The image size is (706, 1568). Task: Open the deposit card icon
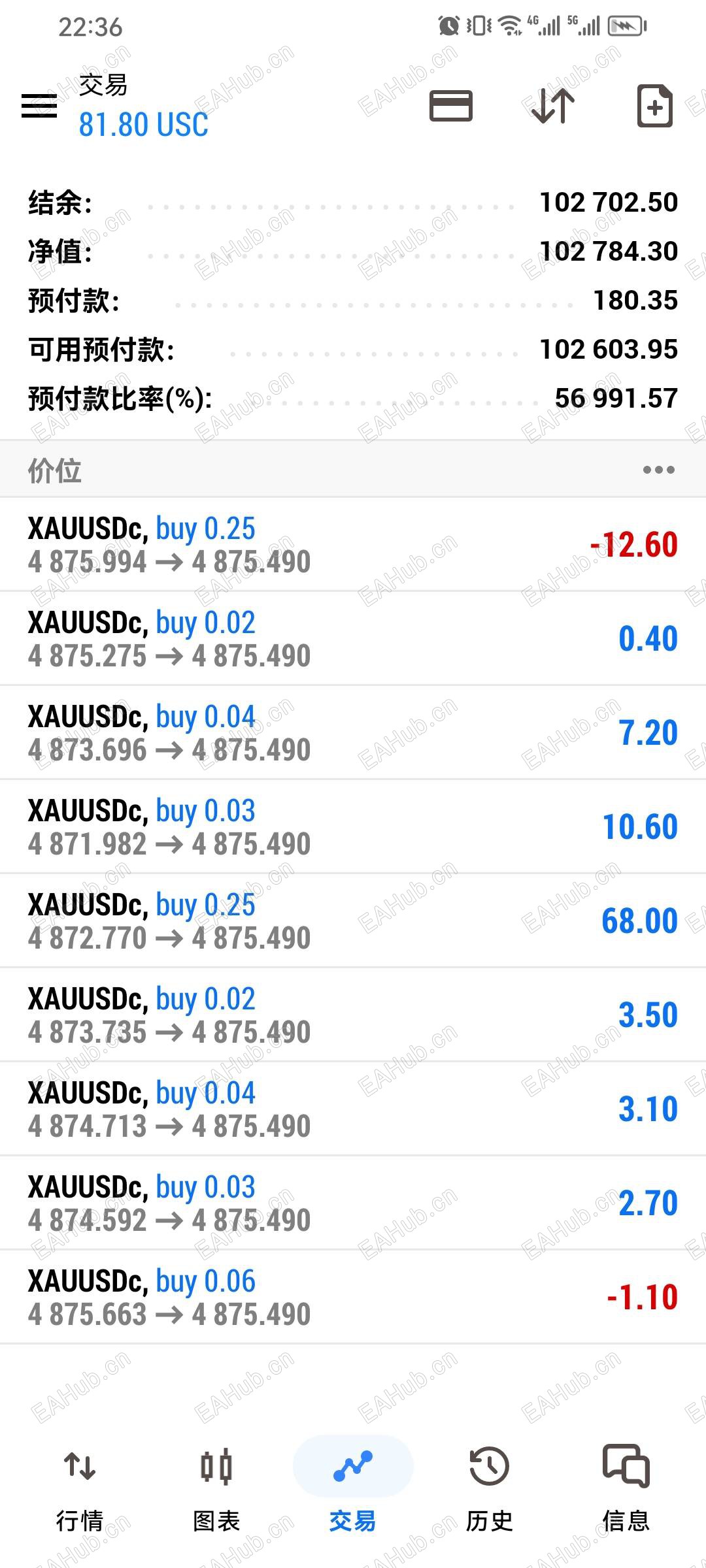point(450,105)
